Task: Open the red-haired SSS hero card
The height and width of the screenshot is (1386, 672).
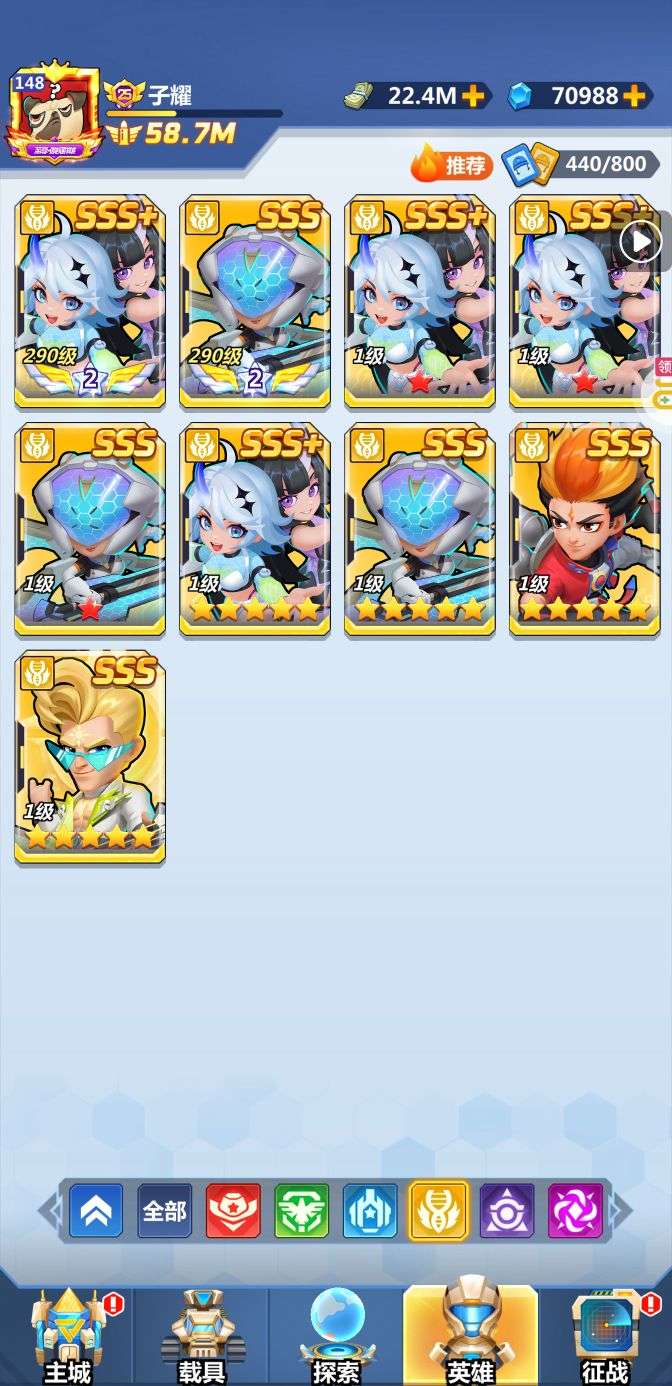Action: coord(584,530)
